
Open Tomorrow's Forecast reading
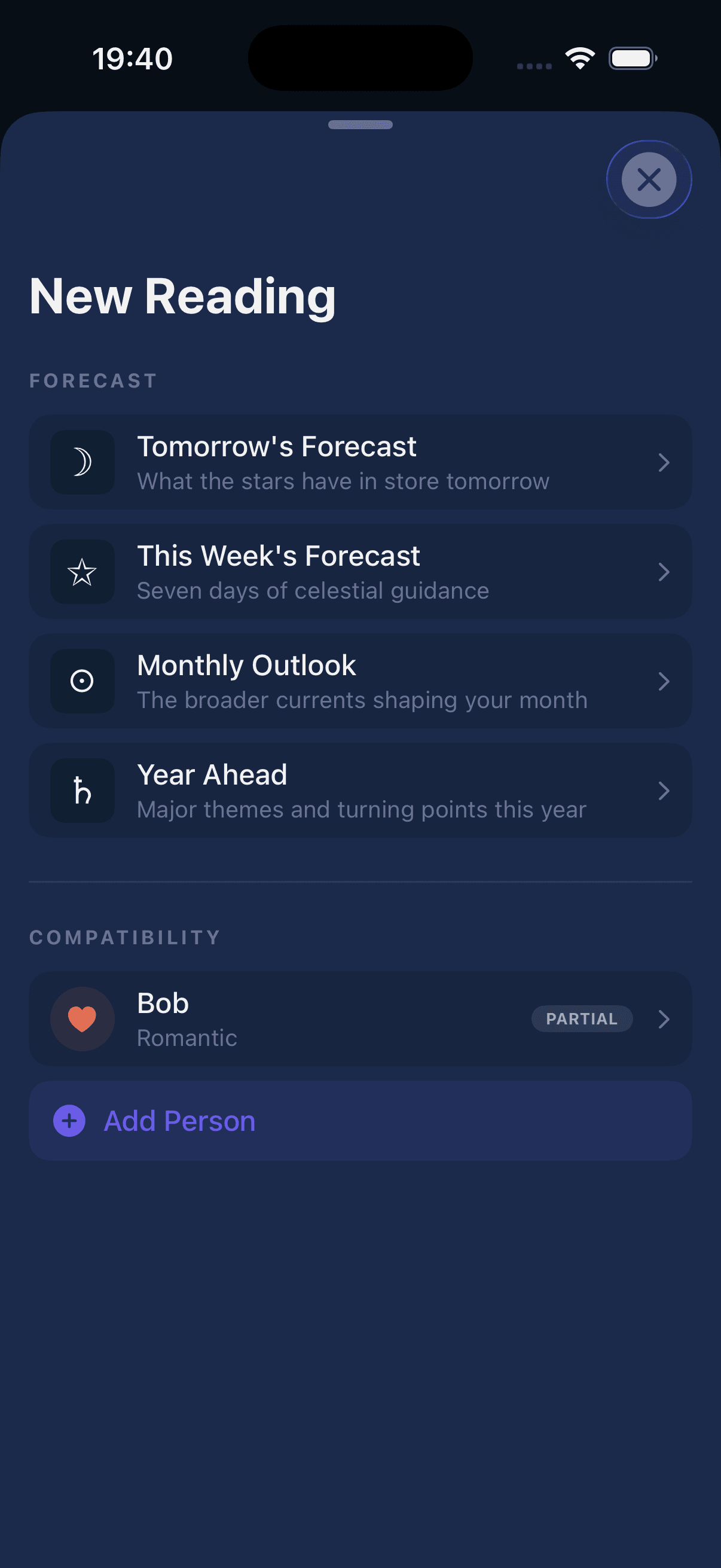tap(360, 463)
